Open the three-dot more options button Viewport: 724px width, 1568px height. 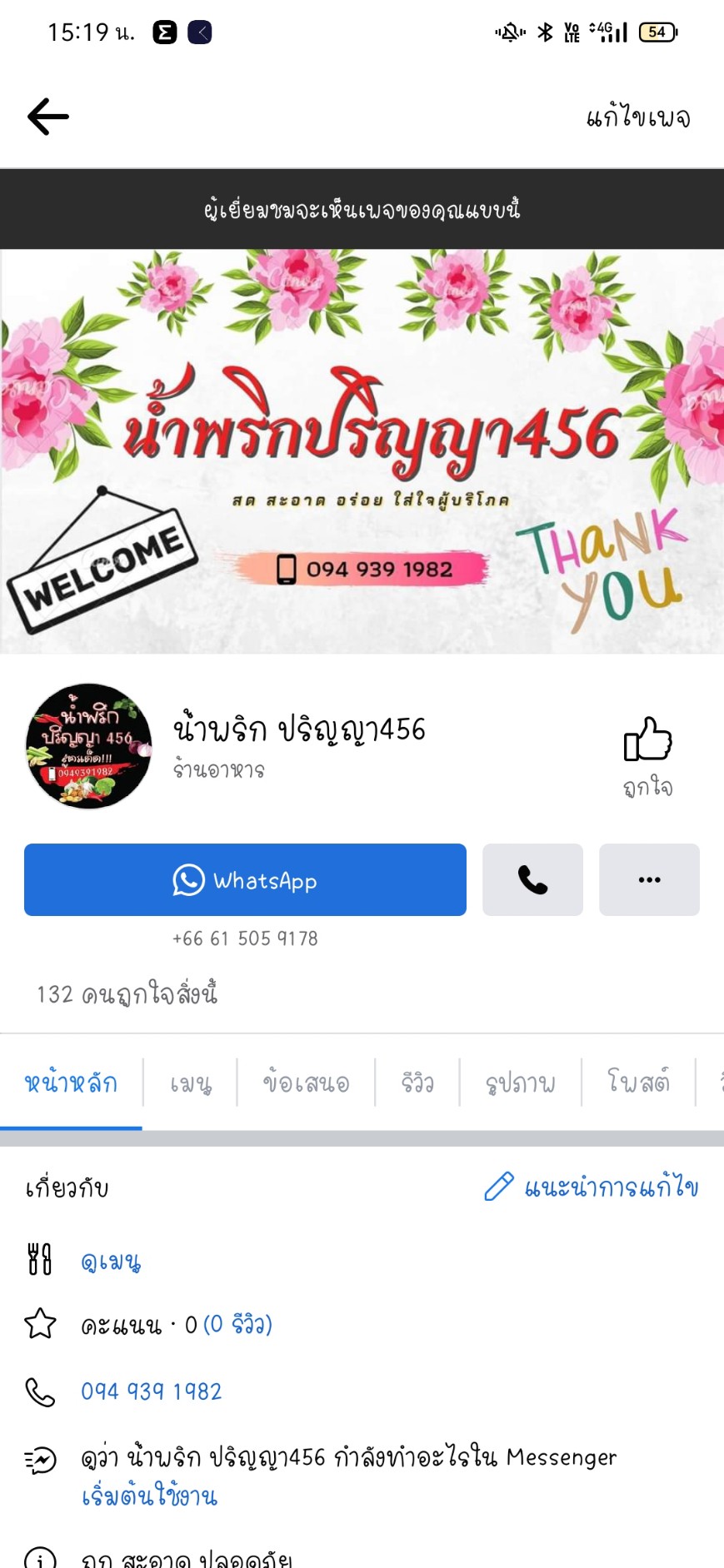(649, 880)
